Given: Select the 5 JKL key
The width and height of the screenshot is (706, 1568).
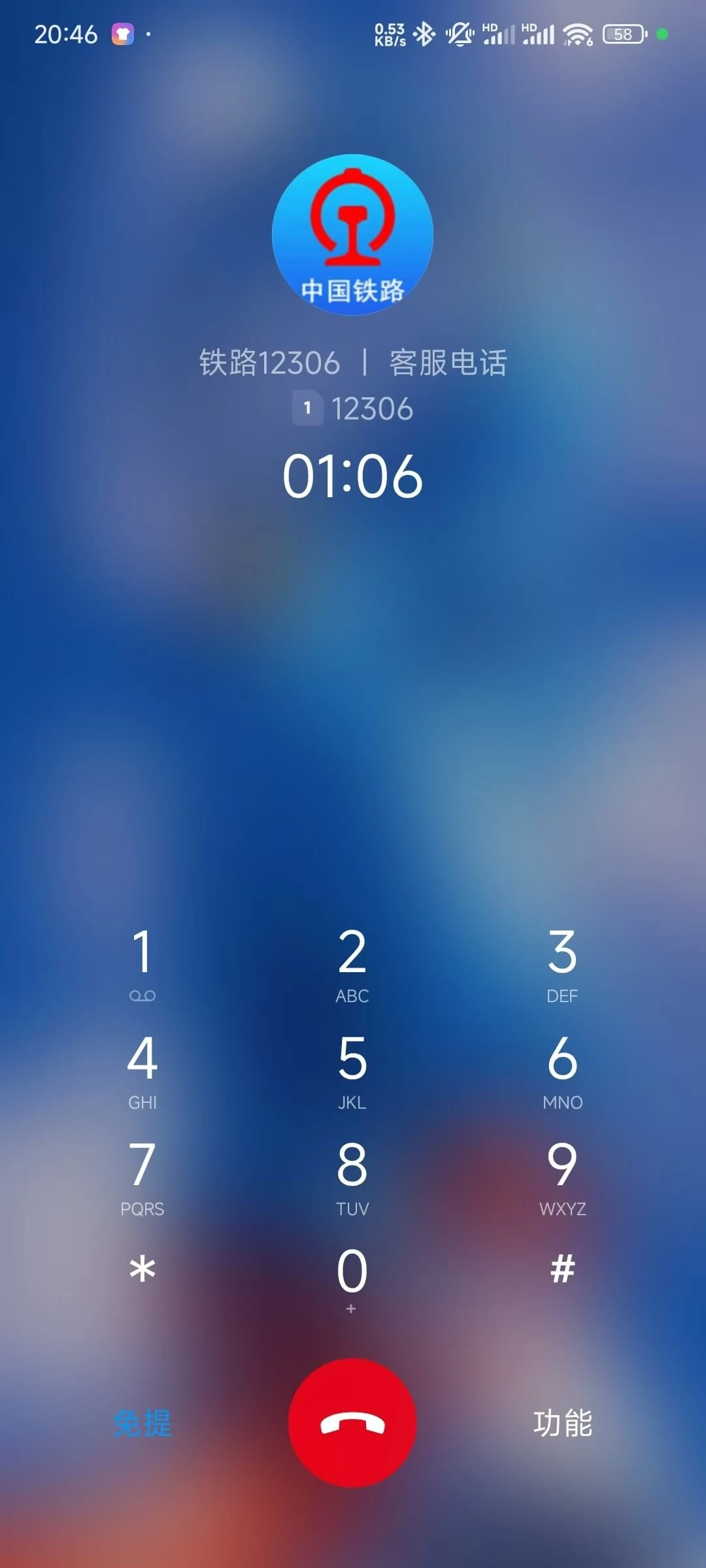Looking at the screenshot, I should [352, 1071].
